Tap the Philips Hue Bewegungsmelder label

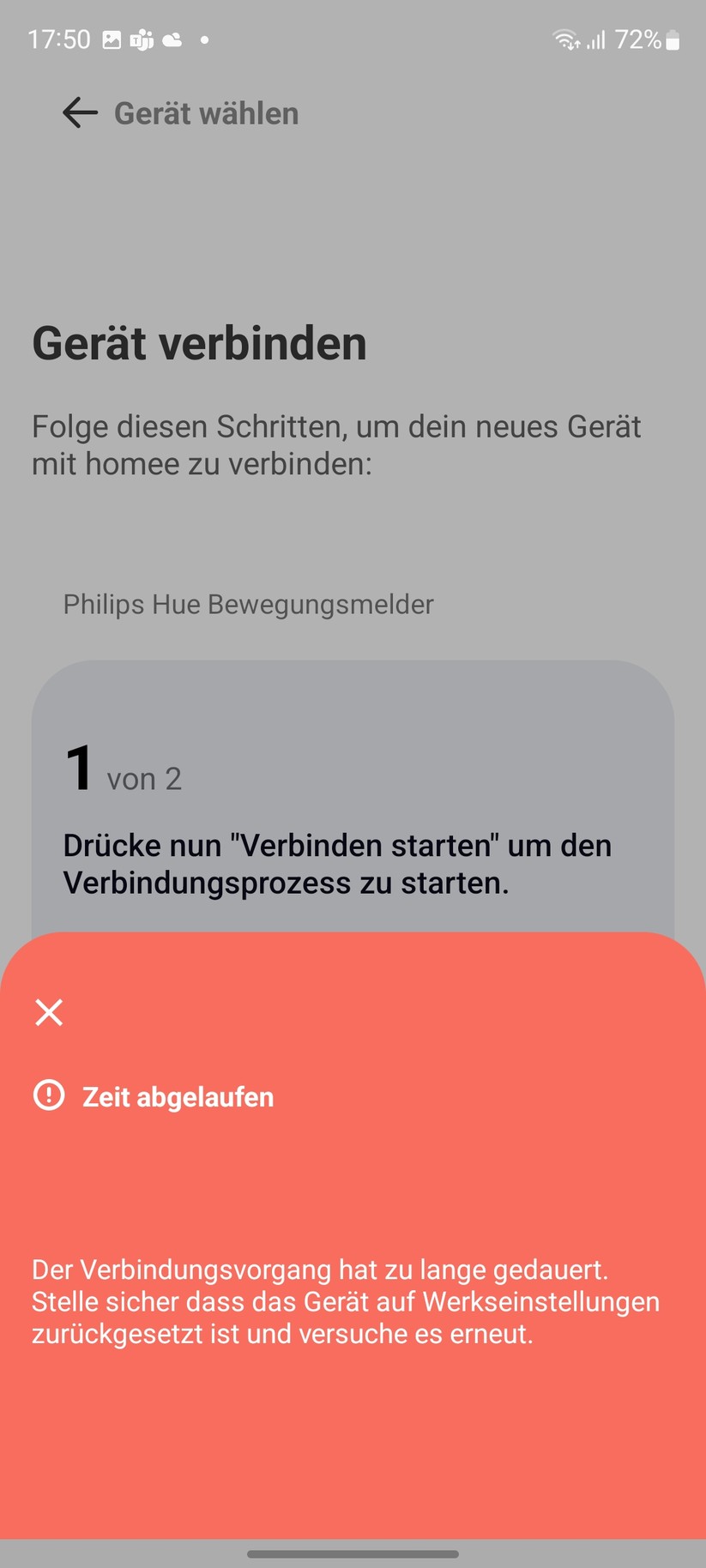[248, 604]
